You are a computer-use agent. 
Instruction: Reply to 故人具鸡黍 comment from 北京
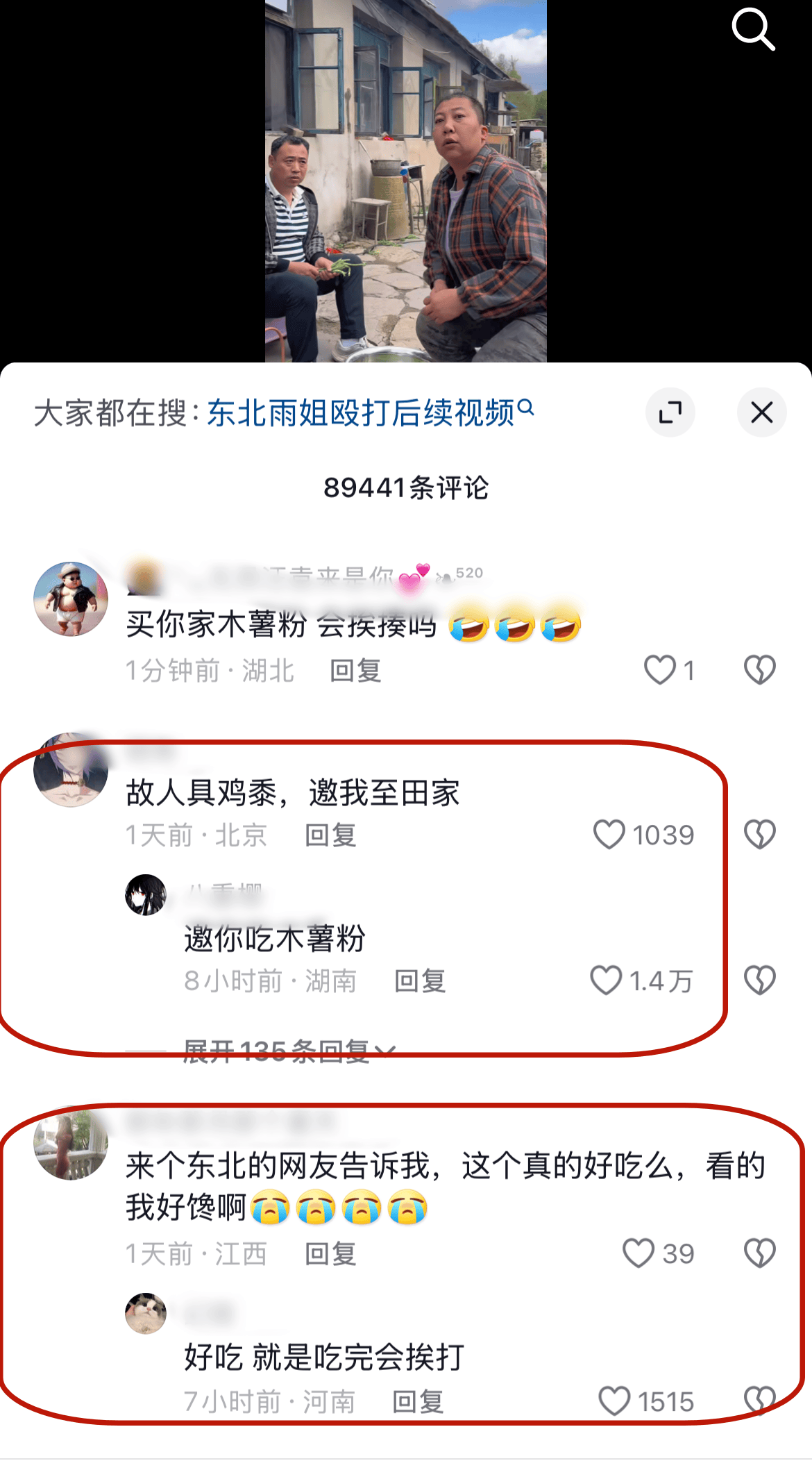tap(330, 835)
